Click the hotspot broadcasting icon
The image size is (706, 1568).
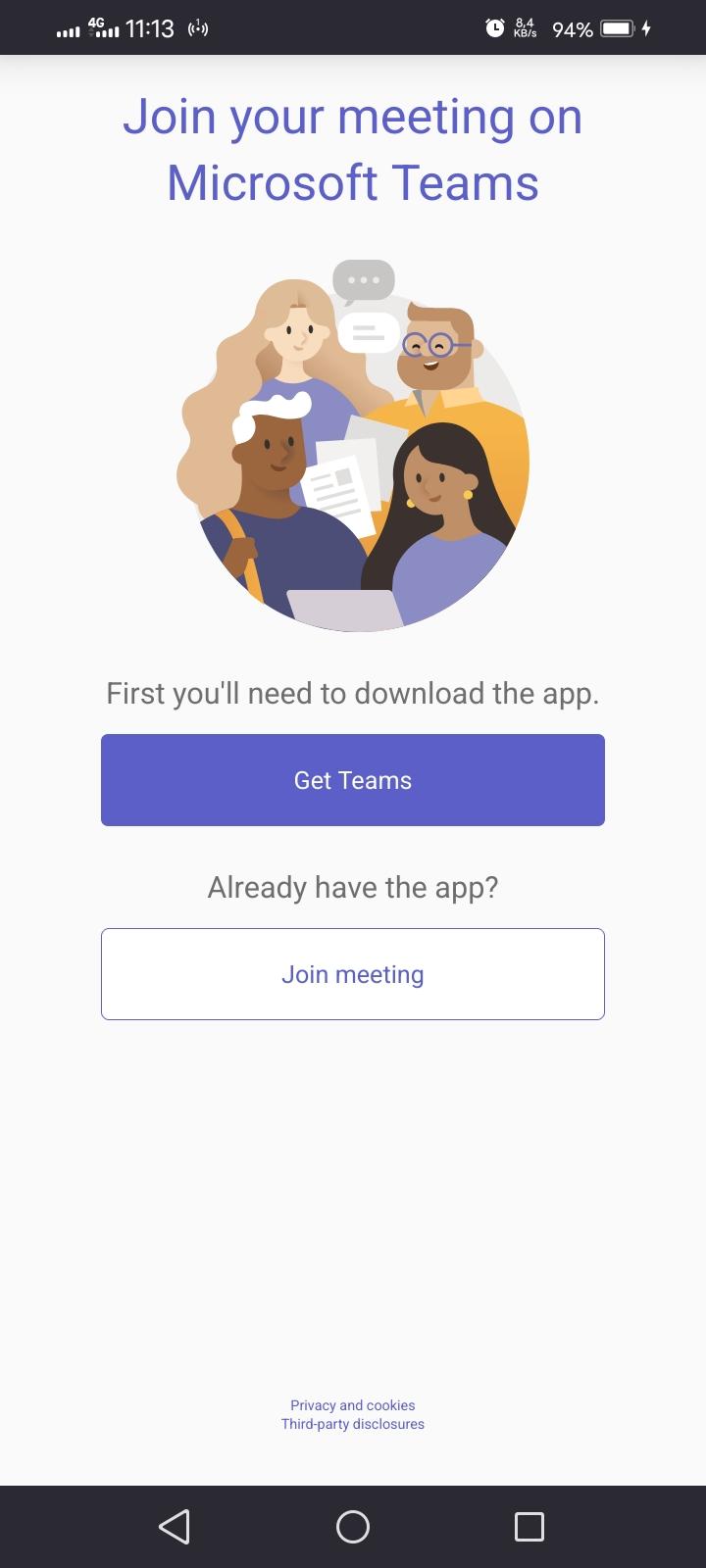click(x=196, y=28)
